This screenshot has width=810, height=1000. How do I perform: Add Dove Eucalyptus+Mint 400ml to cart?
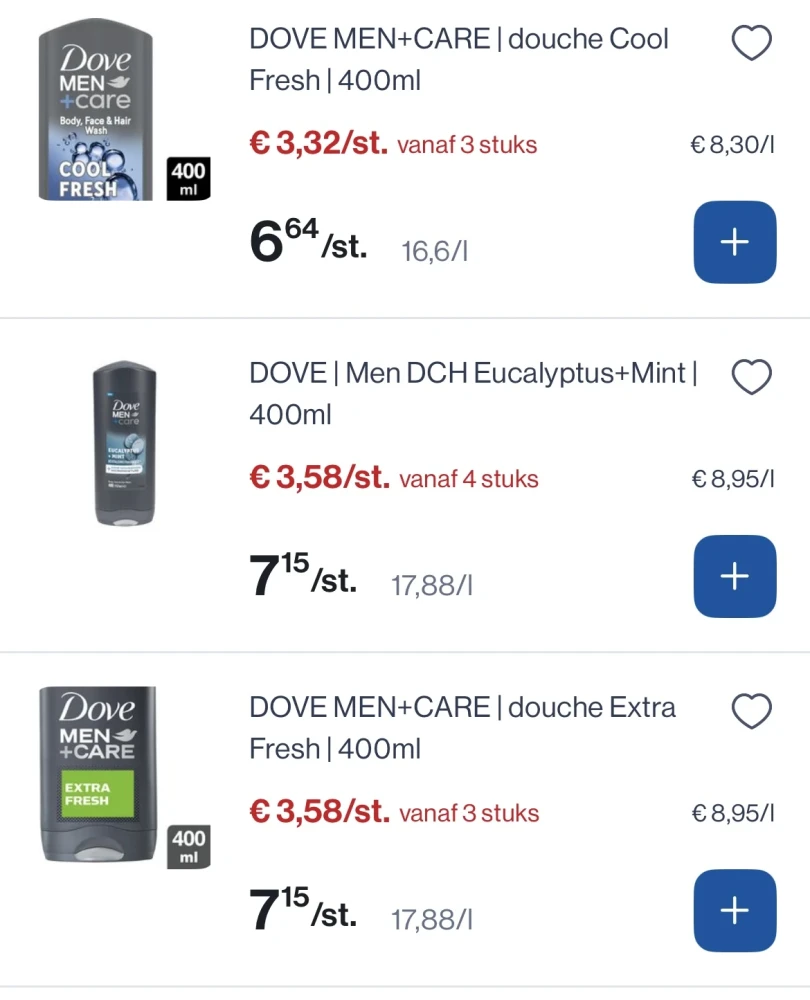pos(734,576)
